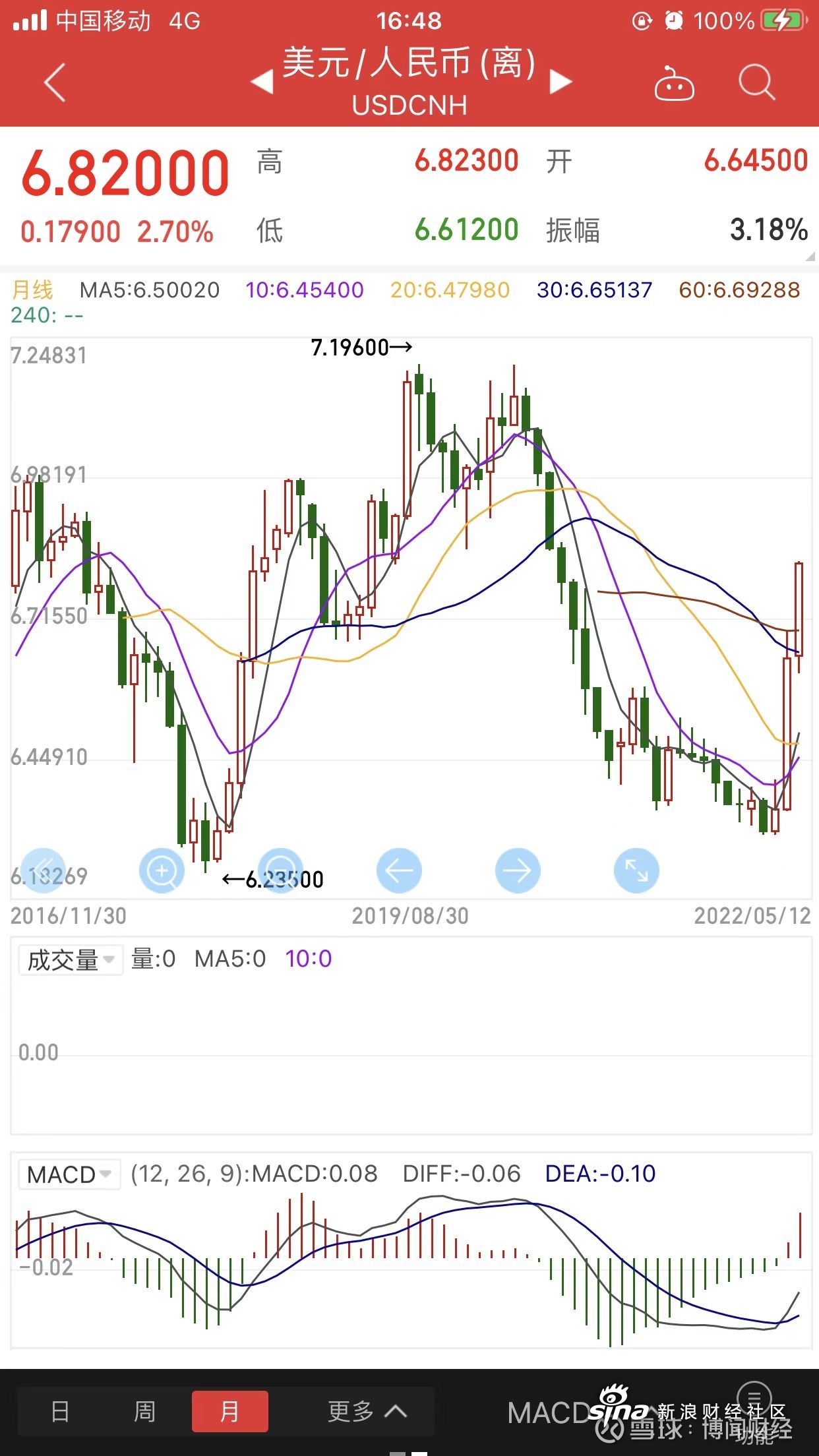Open search from the header
Viewport: 819px width, 1456px height.
[756, 82]
